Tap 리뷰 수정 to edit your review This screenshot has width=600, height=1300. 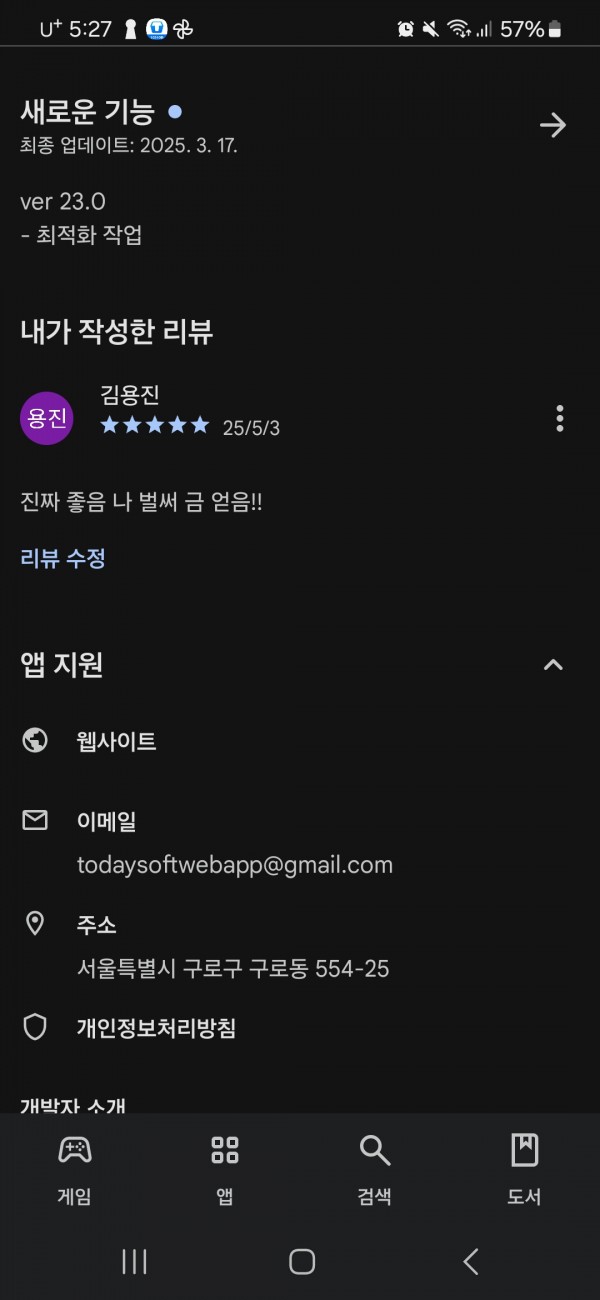coord(63,558)
